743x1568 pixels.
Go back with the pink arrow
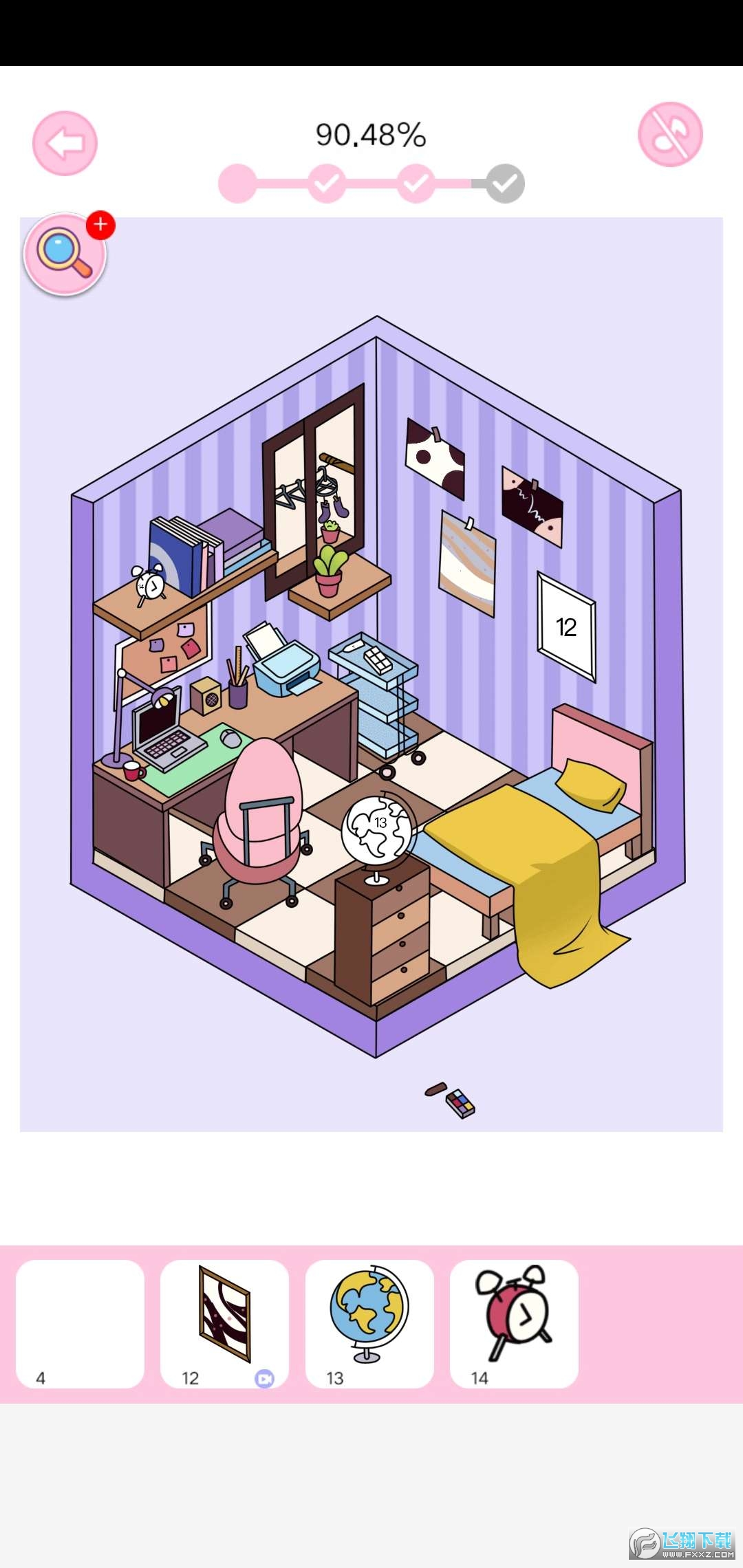pyautogui.click(x=65, y=143)
